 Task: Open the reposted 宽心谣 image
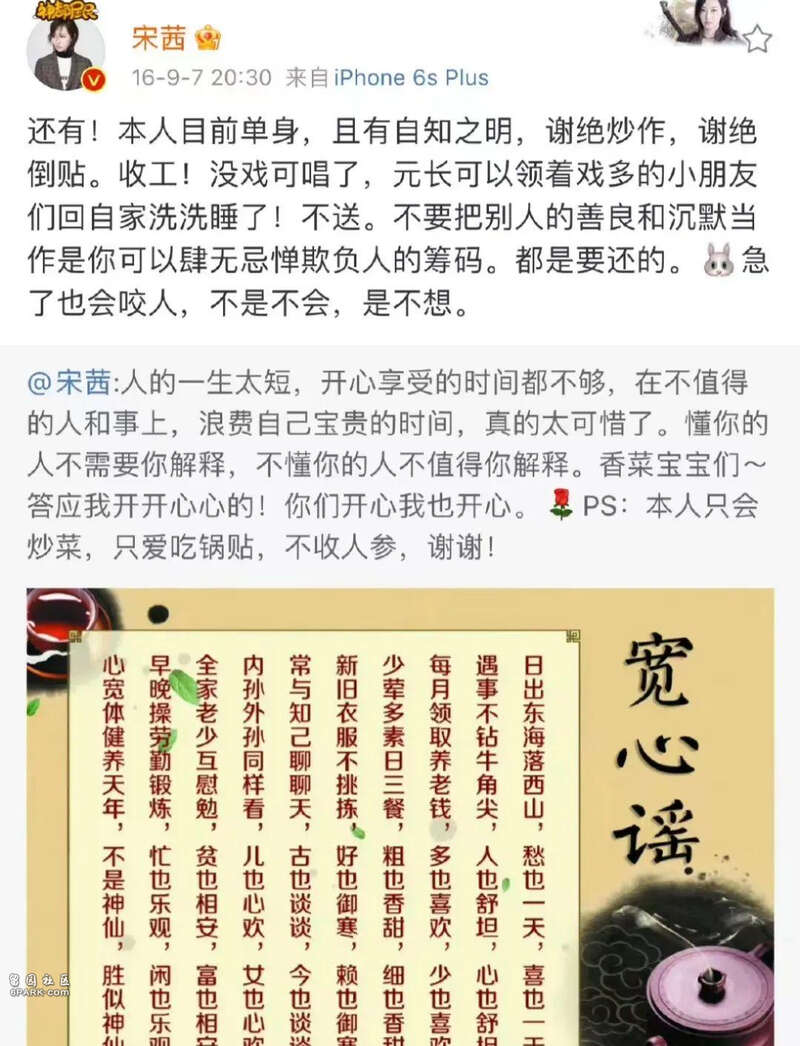[400, 815]
